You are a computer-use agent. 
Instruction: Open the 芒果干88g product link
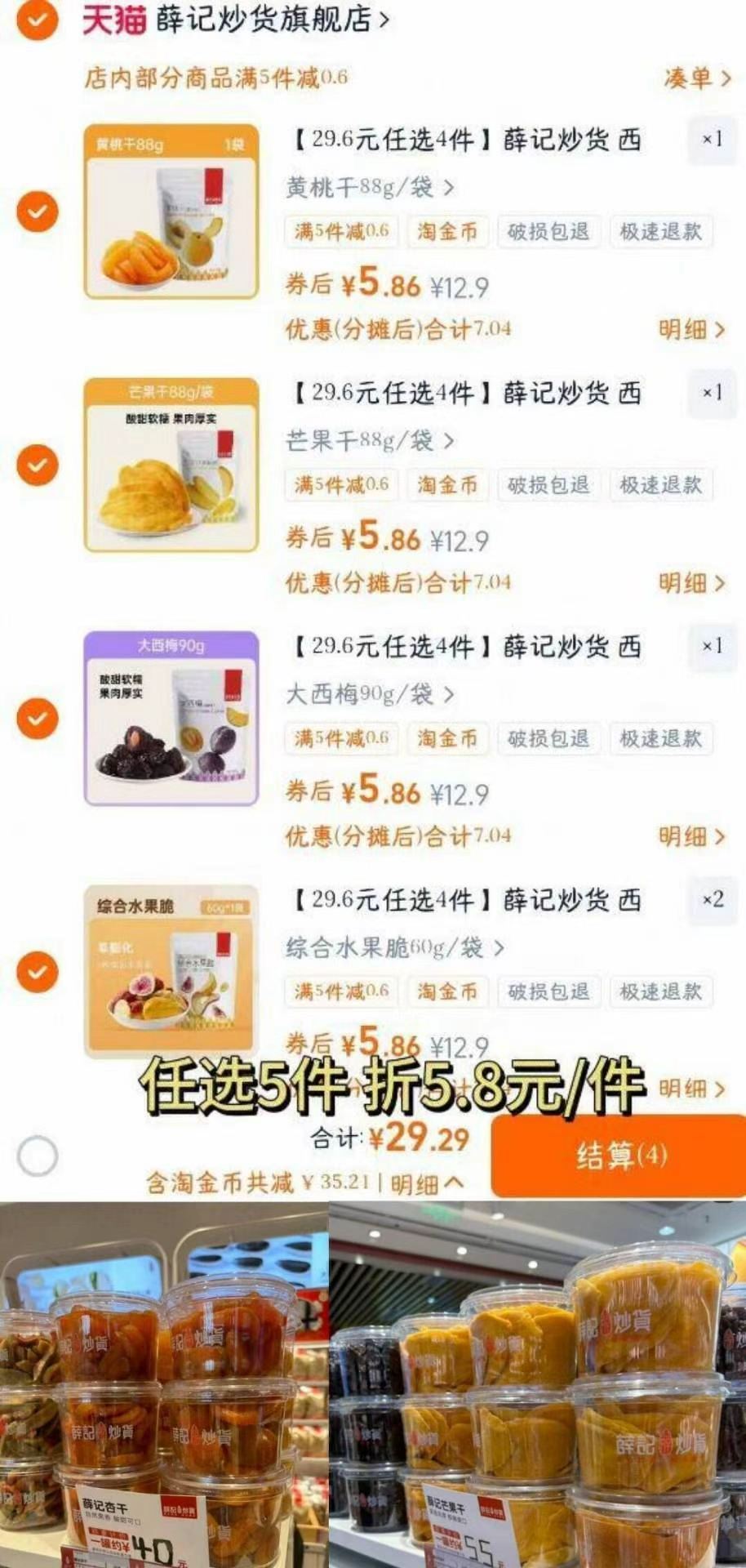366,441
